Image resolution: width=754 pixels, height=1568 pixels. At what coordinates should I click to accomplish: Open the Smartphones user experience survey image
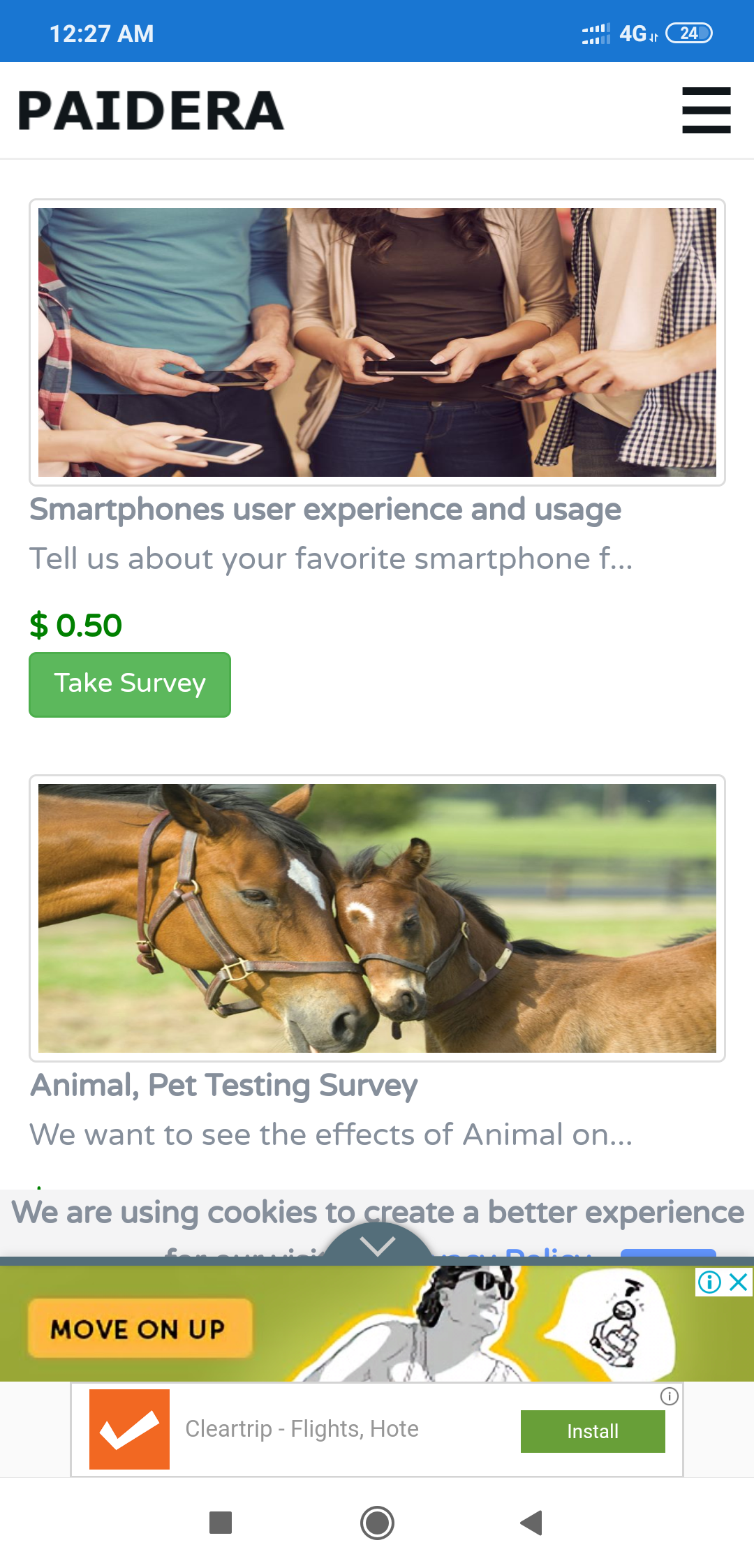[377, 342]
